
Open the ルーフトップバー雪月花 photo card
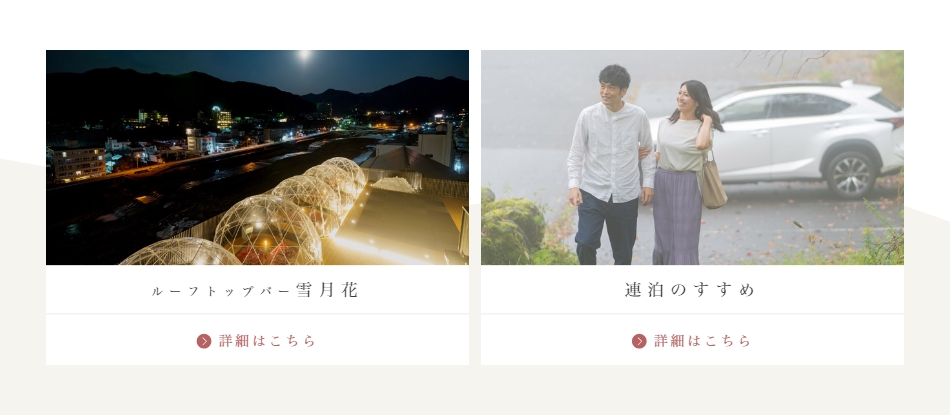click(x=257, y=158)
